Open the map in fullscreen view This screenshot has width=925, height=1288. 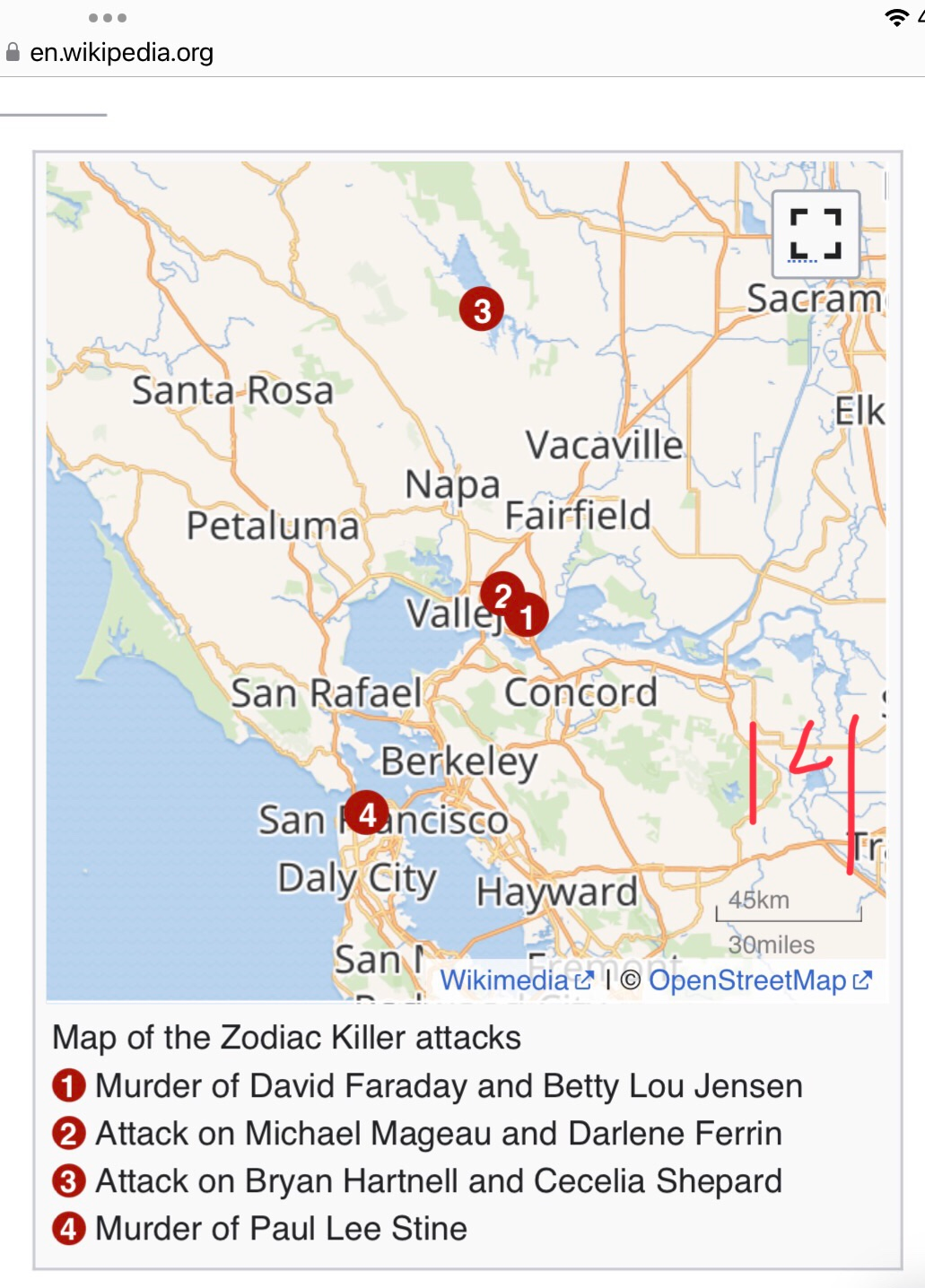pyautogui.click(x=816, y=235)
